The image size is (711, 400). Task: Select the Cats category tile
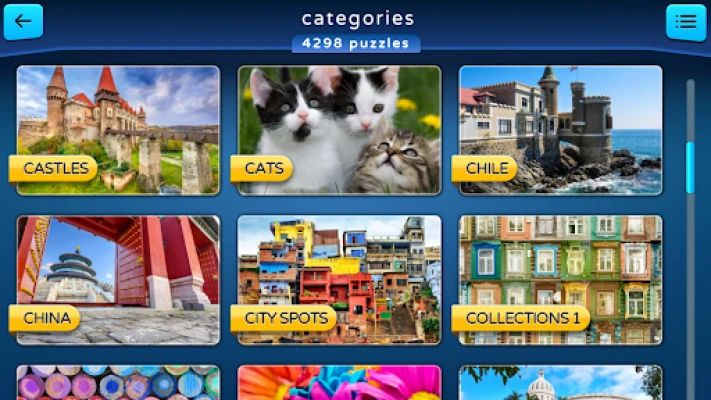(339, 130)
